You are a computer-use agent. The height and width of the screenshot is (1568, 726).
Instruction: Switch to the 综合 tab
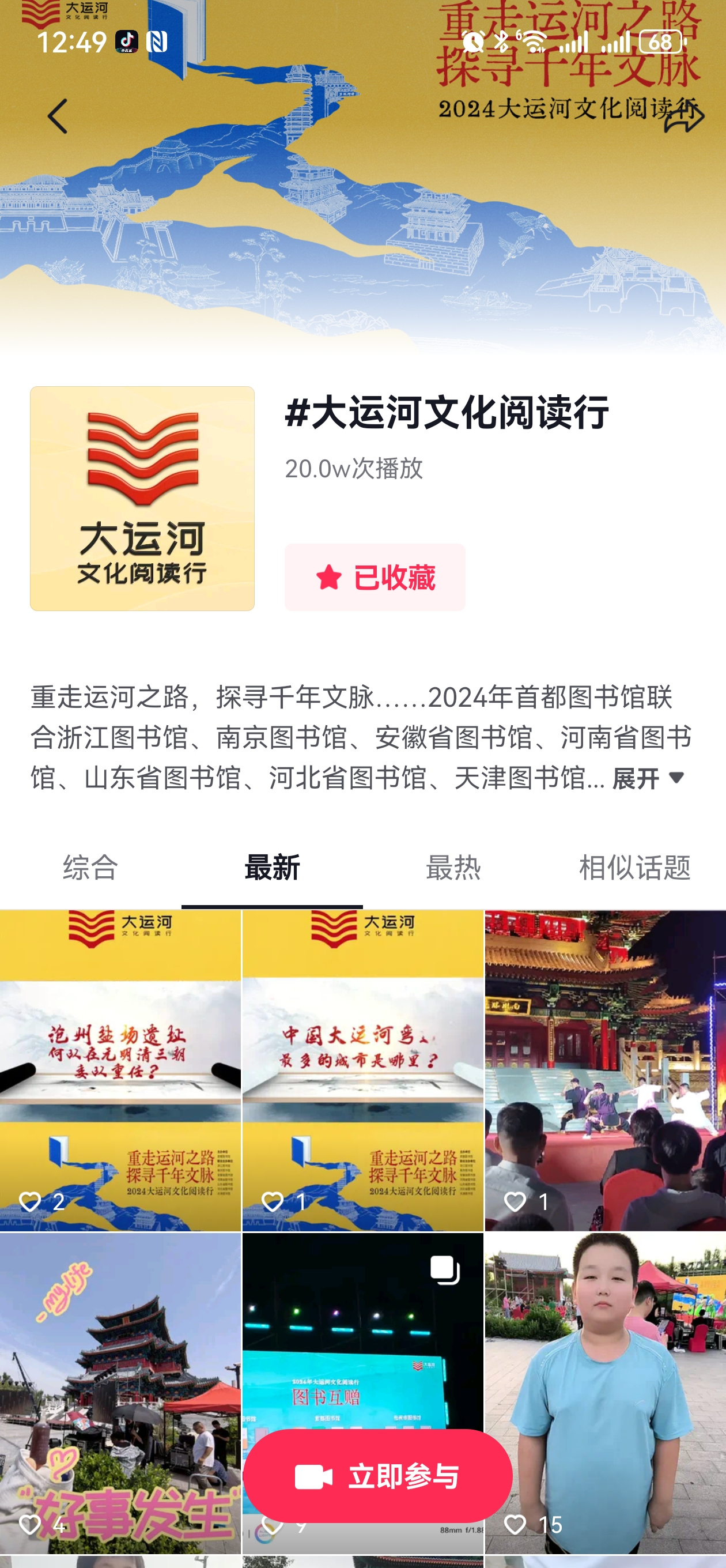pyautogui.click(x=90, y=867)
